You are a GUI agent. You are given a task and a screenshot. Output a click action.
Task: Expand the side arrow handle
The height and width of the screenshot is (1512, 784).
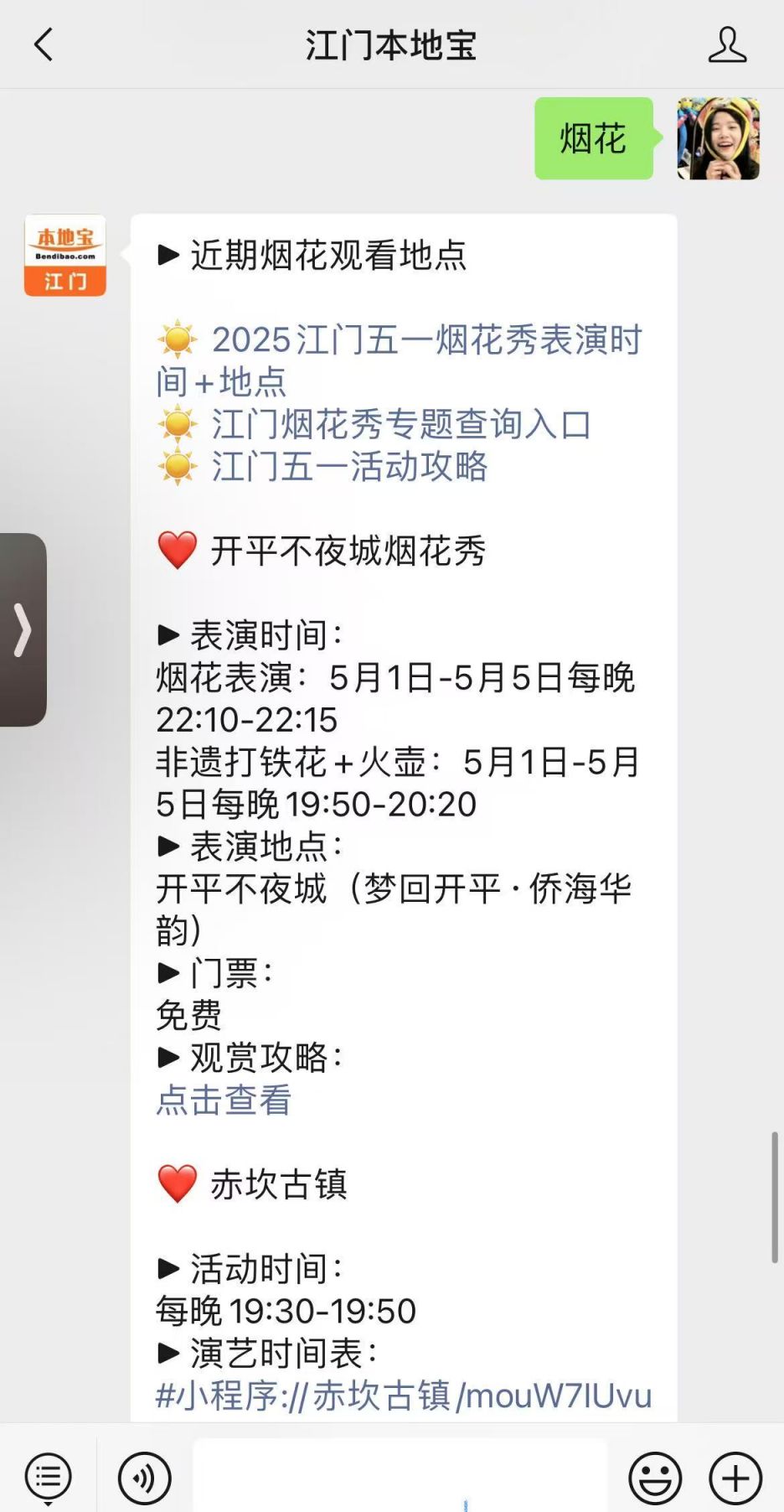pyautogui.click(x=23, y=629)
